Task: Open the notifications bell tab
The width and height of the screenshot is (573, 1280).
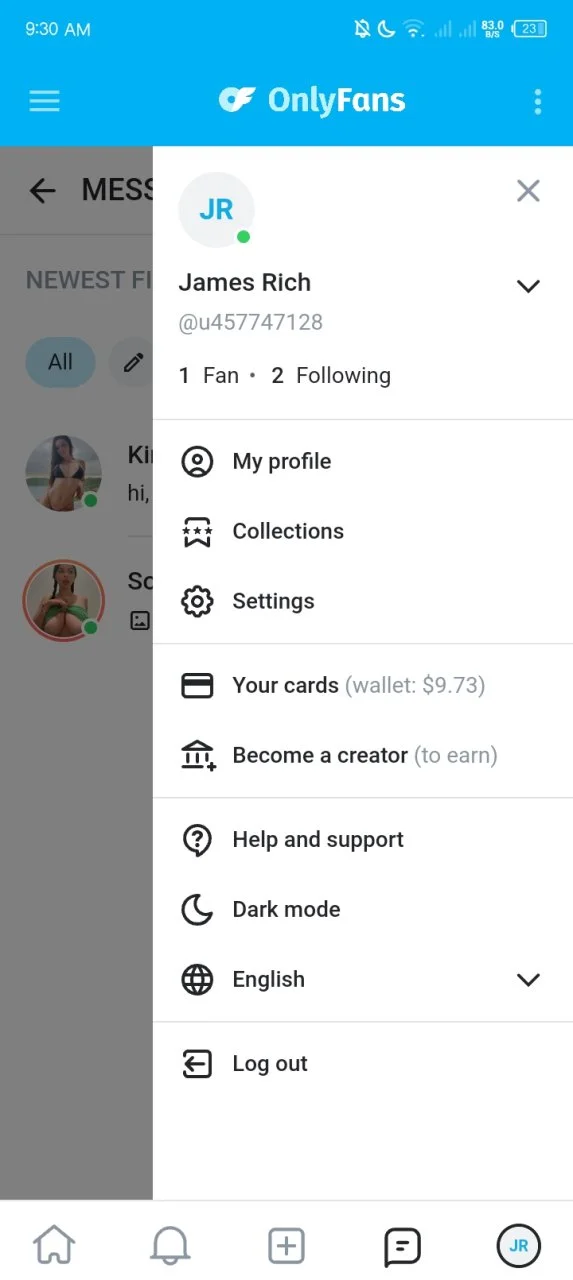Action: [x=170, y=1246]
